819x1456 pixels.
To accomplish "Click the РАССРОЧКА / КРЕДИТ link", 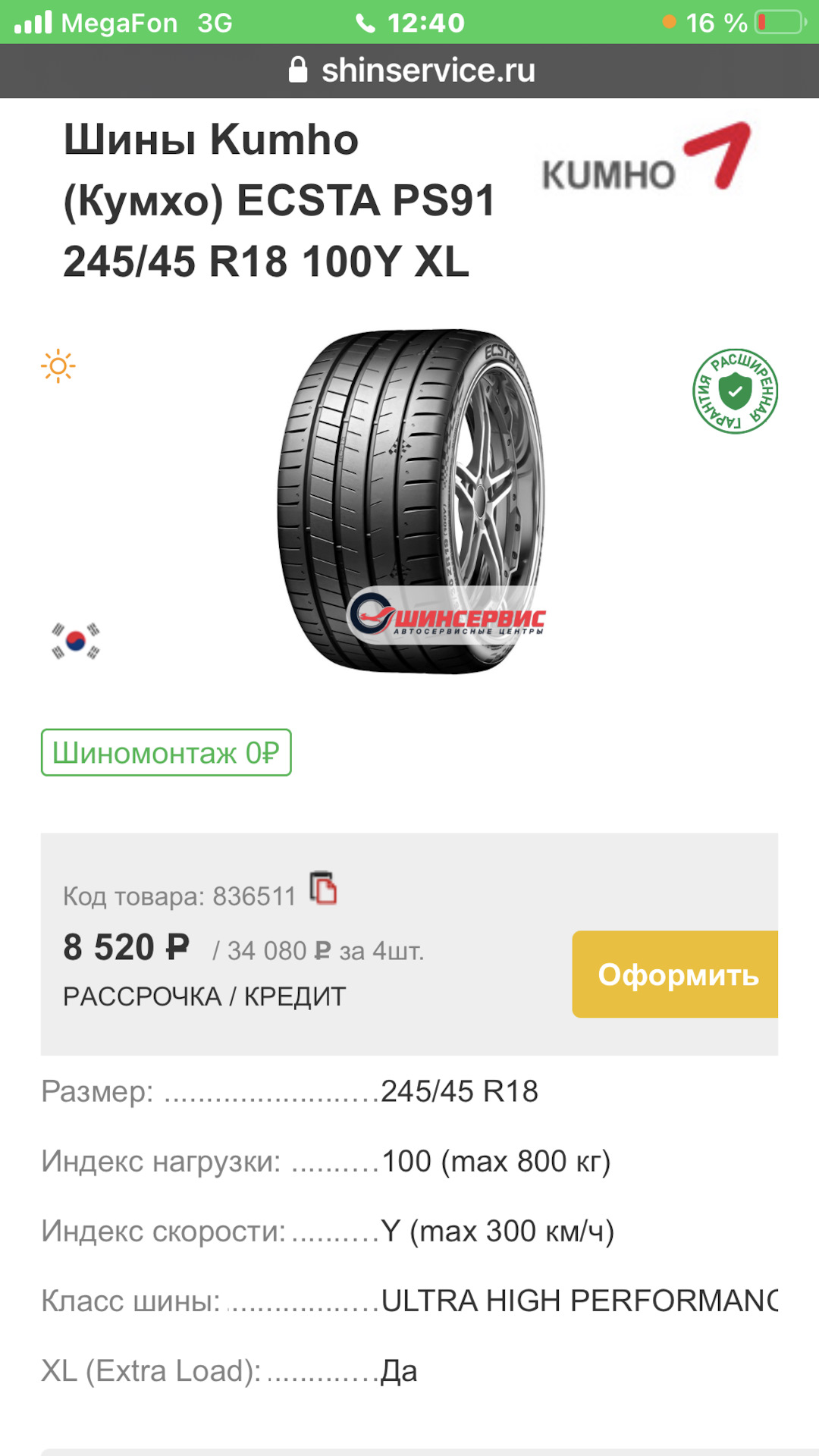I will (203, 996).
